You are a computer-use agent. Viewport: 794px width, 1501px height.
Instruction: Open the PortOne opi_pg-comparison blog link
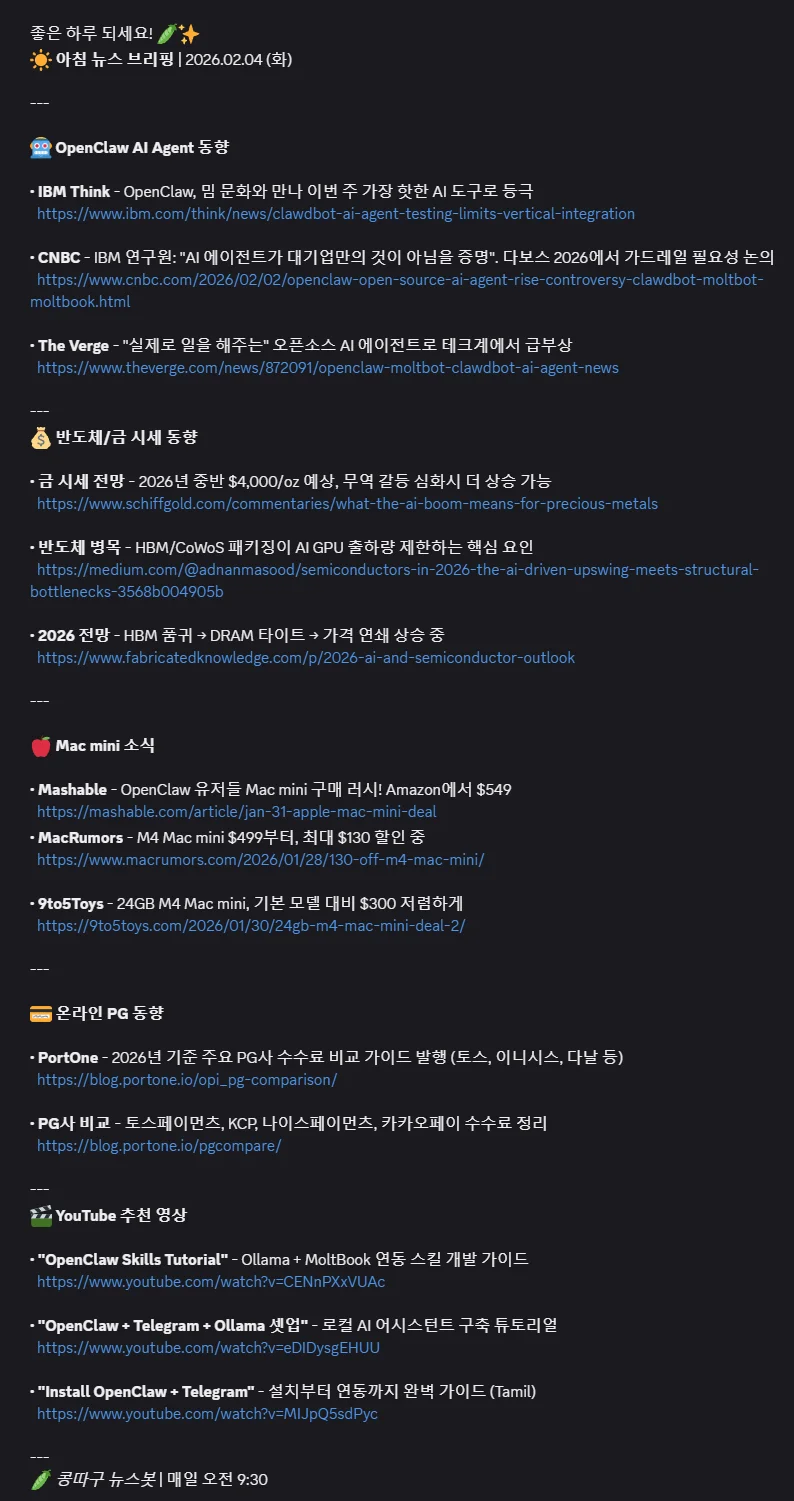187,1080
